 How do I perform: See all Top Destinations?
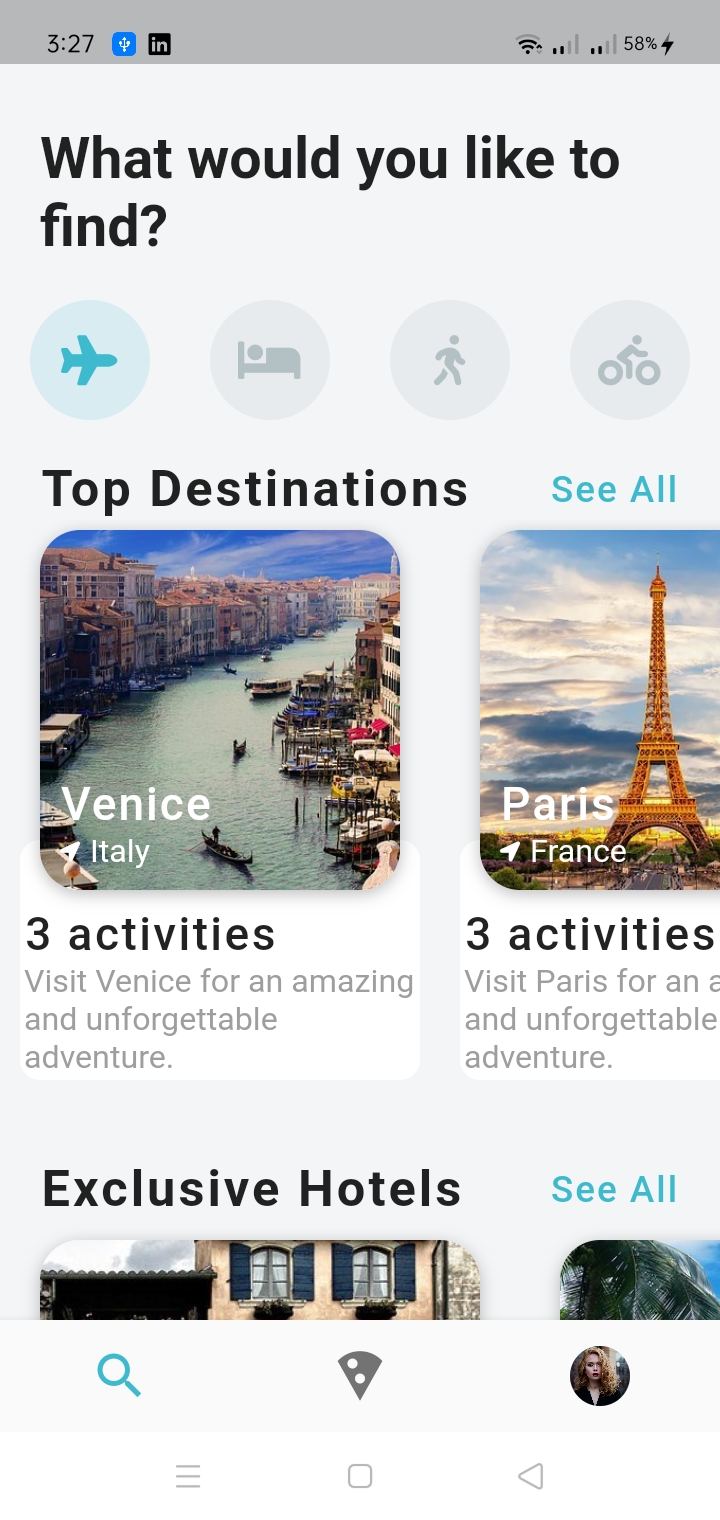coord(614,490)
